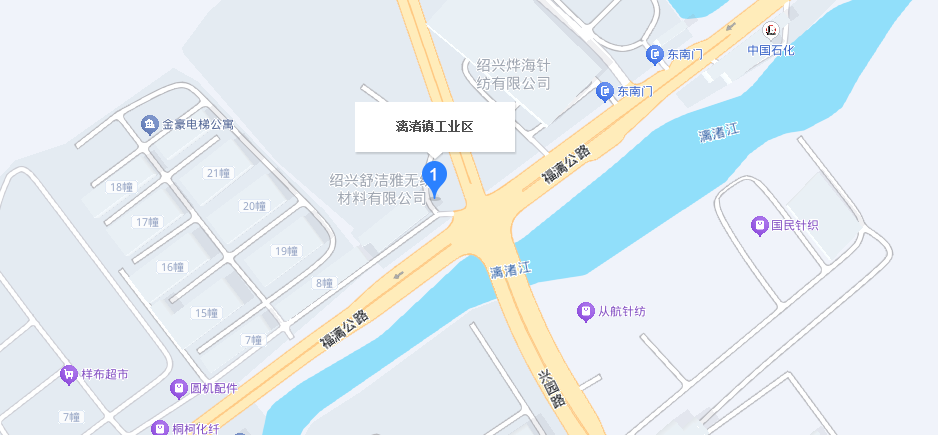Select the 从航针纺 shop marker
Screen dimensions: 938x435
586,312
